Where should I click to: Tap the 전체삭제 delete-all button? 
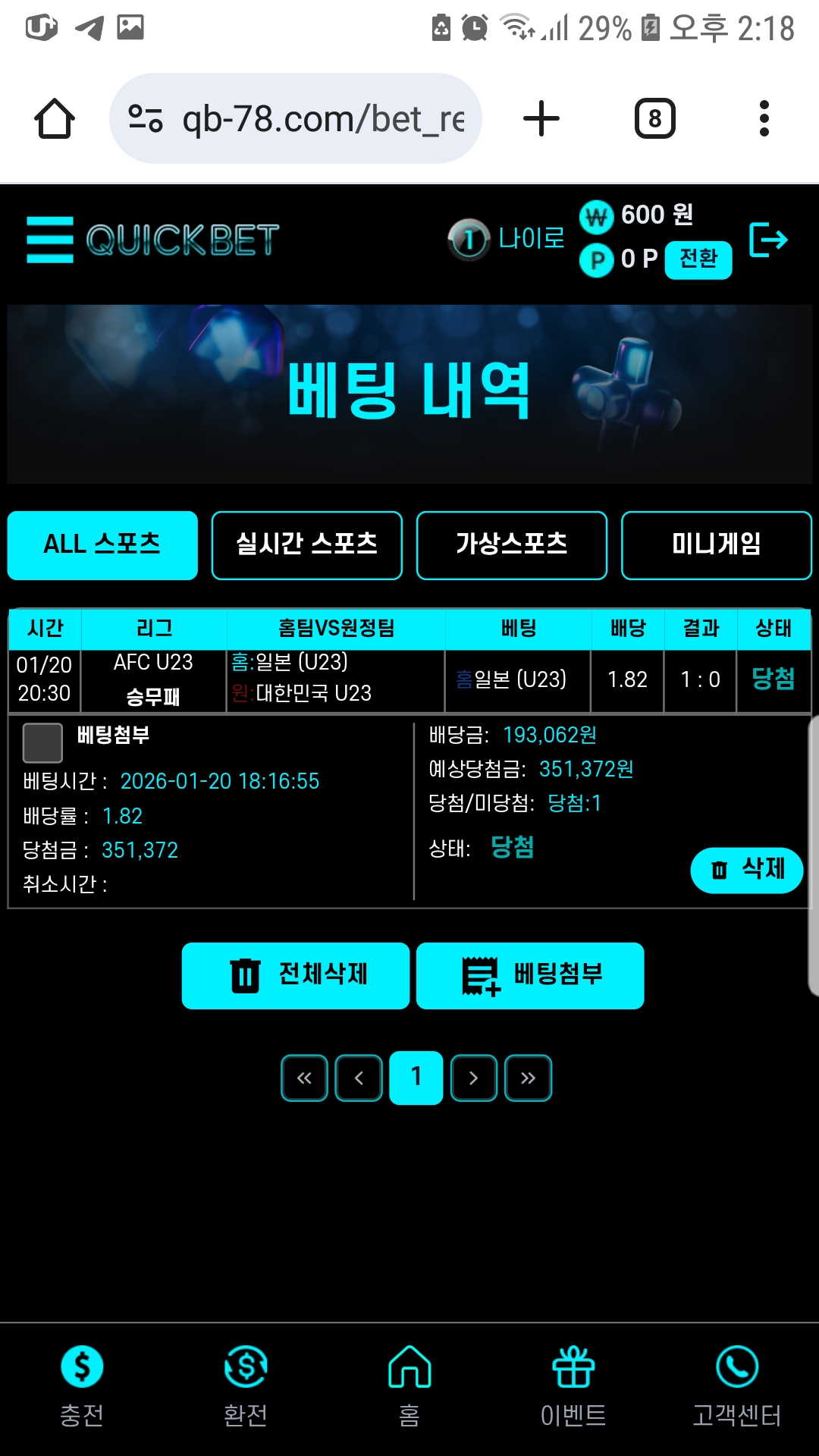tap(296, 975)
